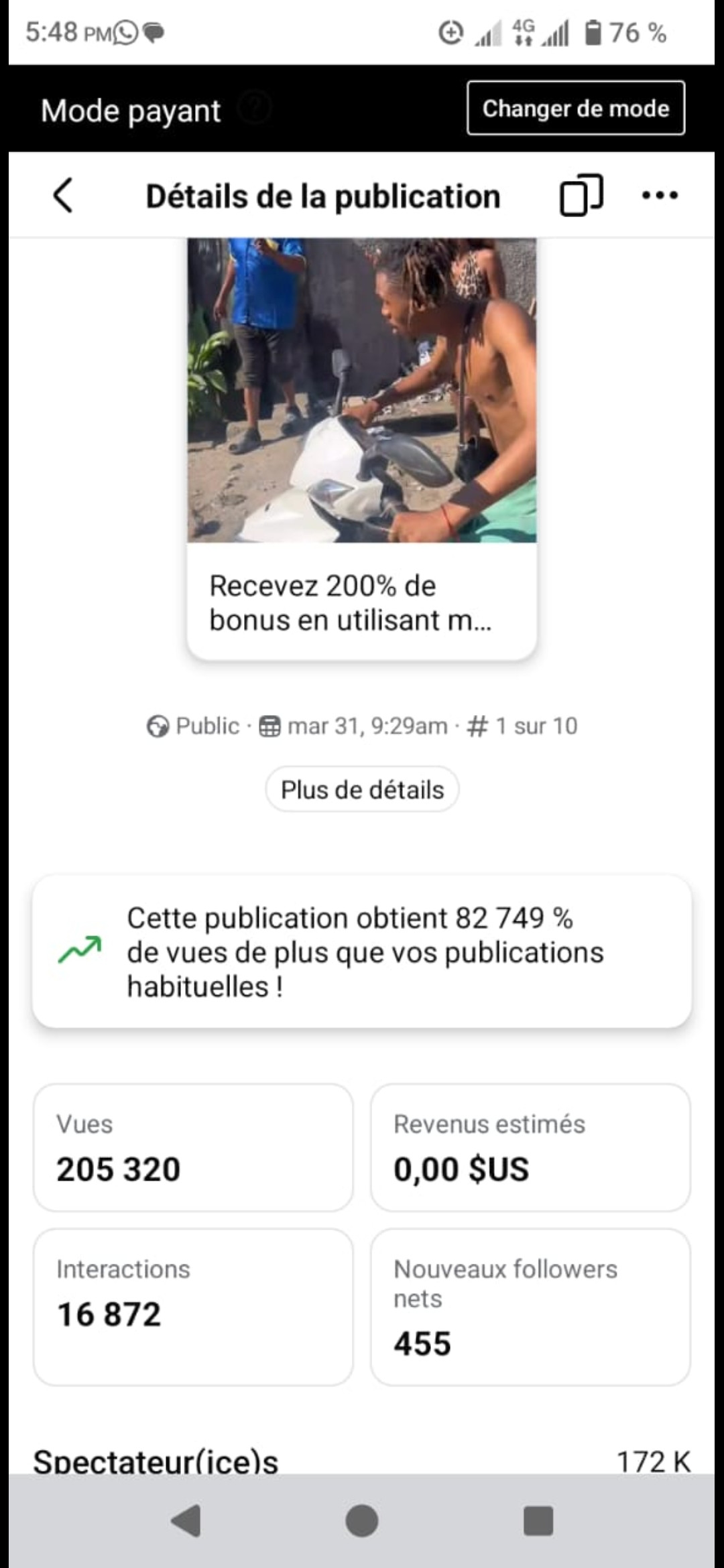The height and width of the screenshot is (1568, 724).
Task: Open the Nouveaux followers nets card
Action: pyautogui.click(x=530, y=1307)
